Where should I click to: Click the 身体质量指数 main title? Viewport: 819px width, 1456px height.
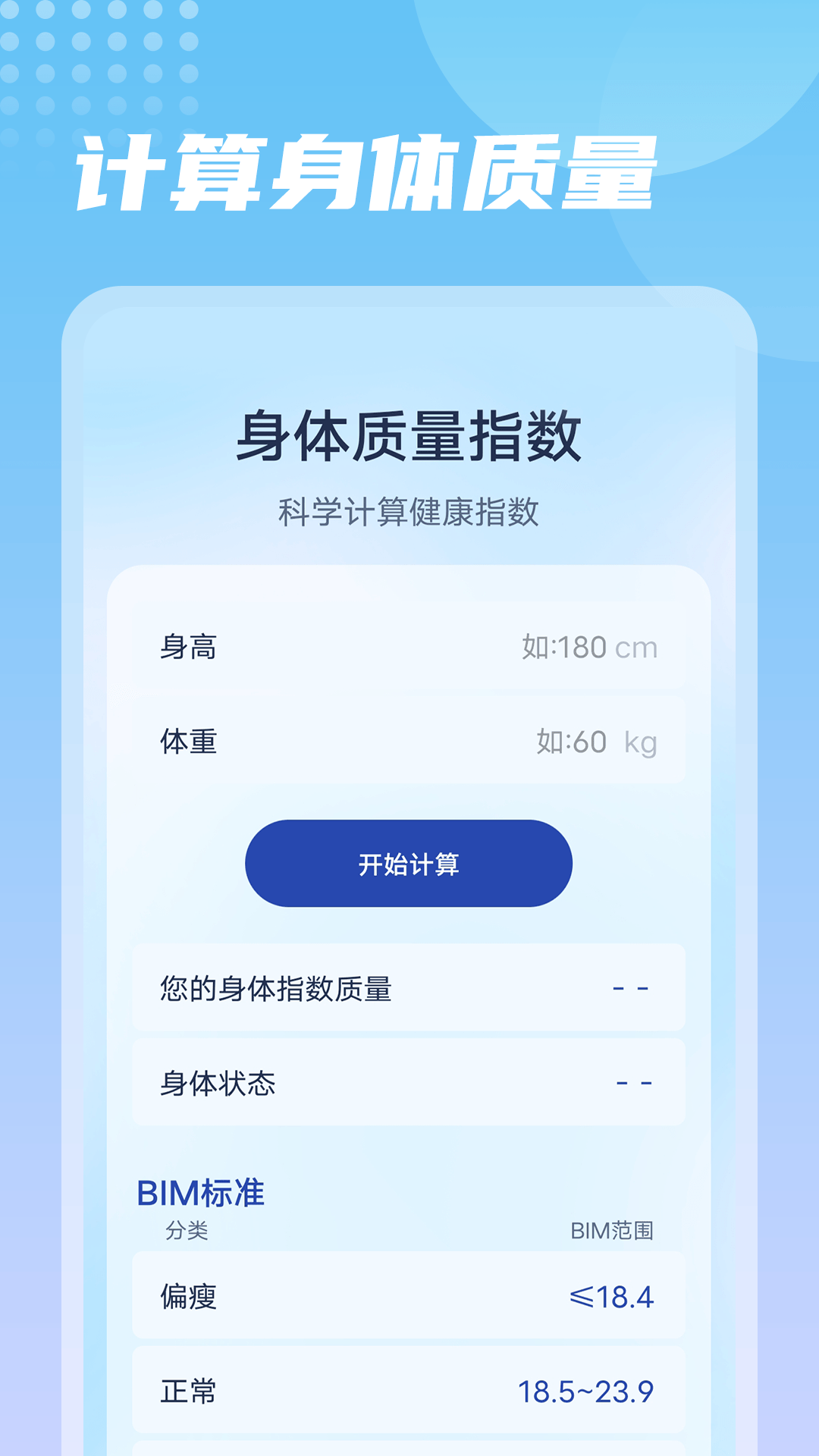[x=408, y=436]
